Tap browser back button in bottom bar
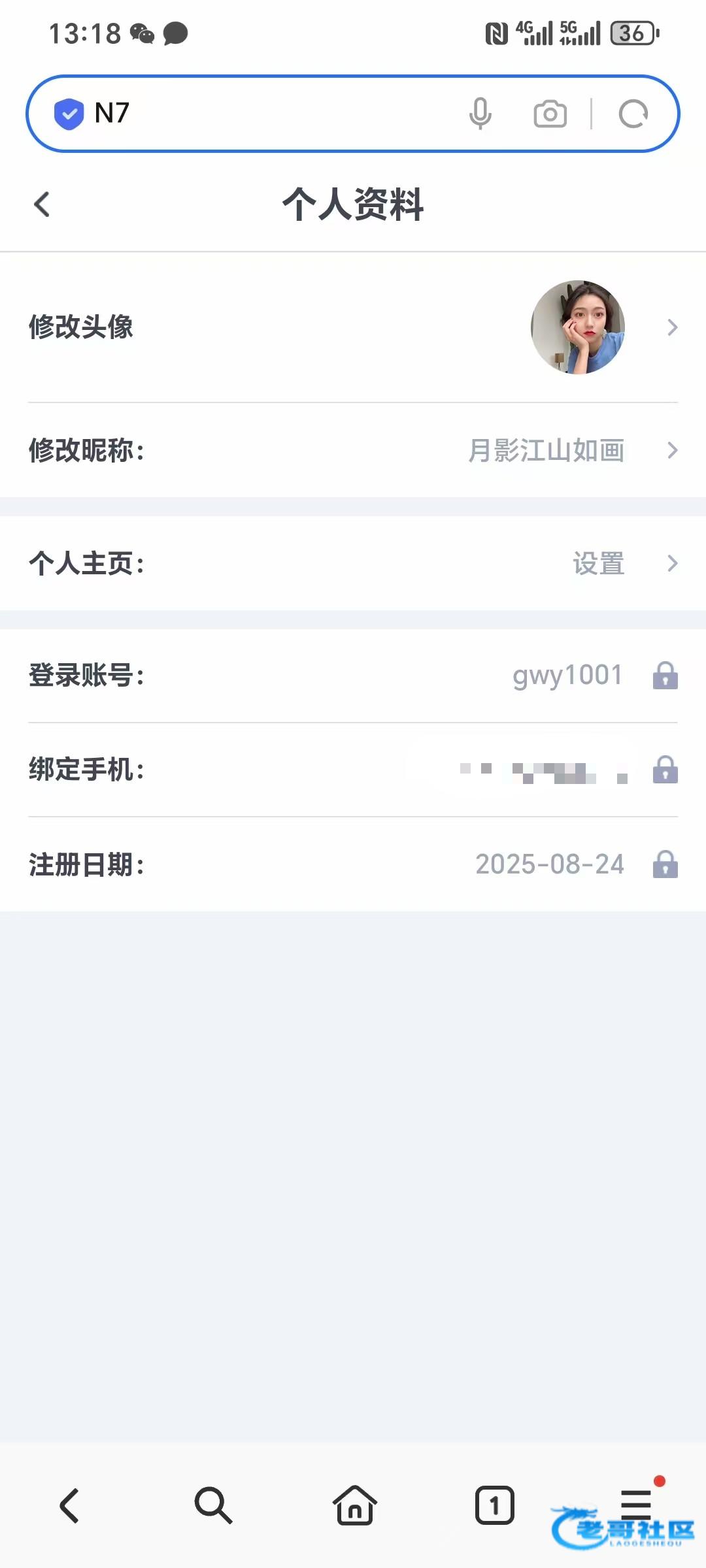706x1568 pixels. (x=70, y=1505)
